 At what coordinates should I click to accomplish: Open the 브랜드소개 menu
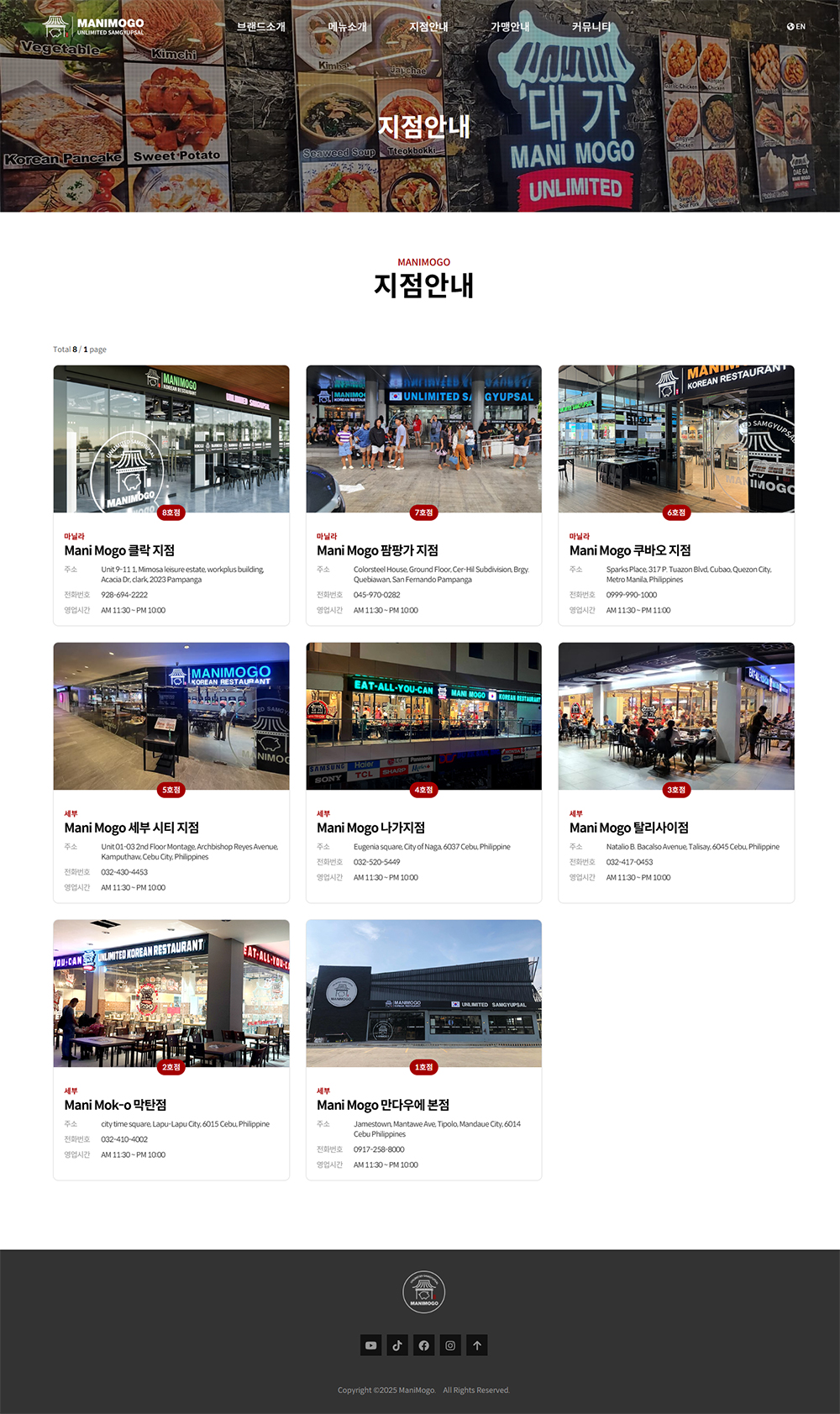[260, 27]
